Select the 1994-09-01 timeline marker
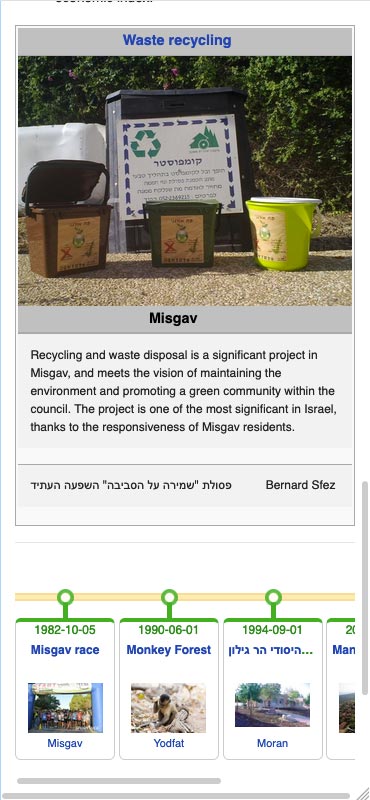 (274, 597)
